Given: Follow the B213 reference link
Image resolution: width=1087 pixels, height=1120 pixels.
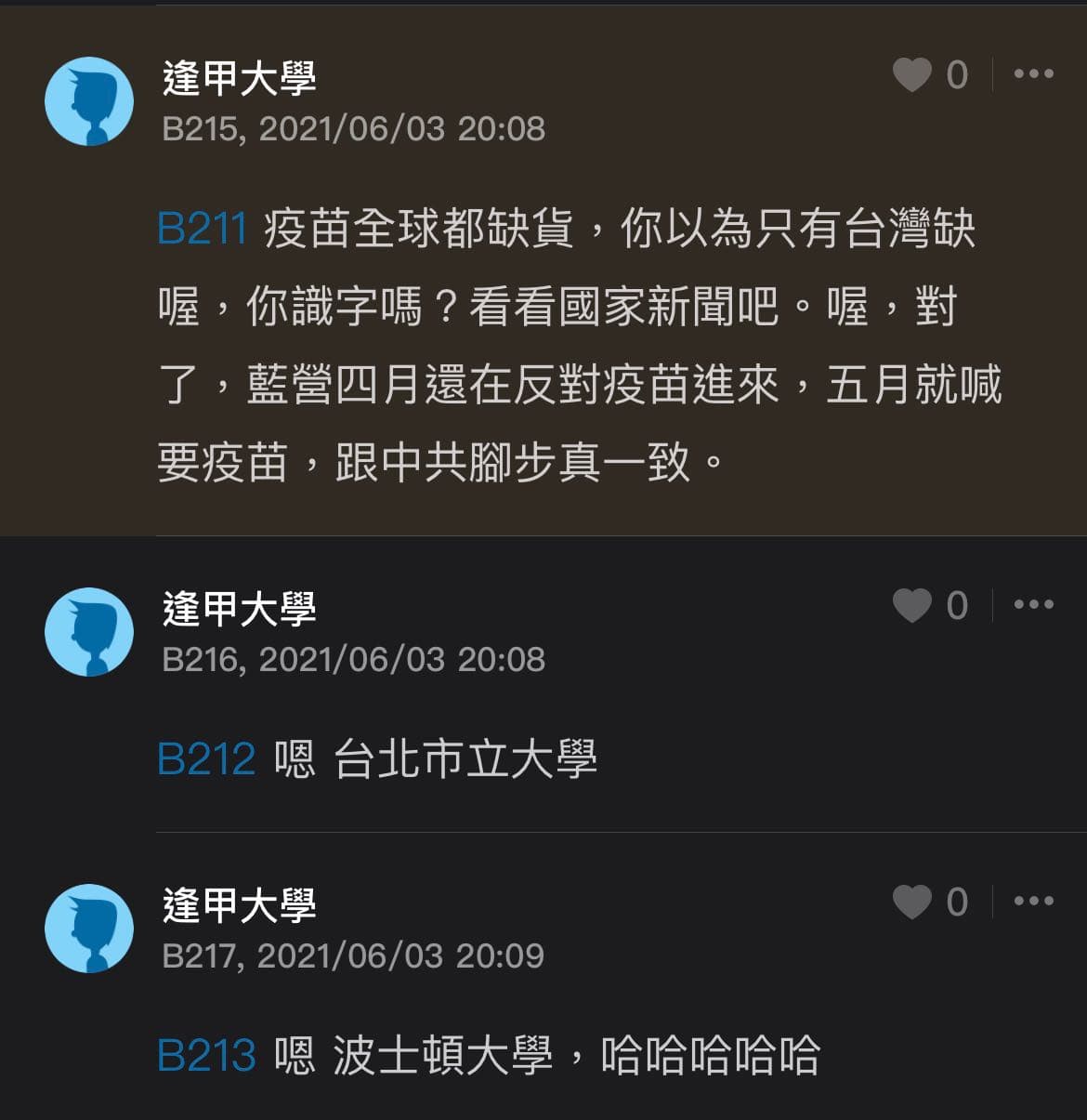Looking at the screenshot, I should coord(206,1056).
